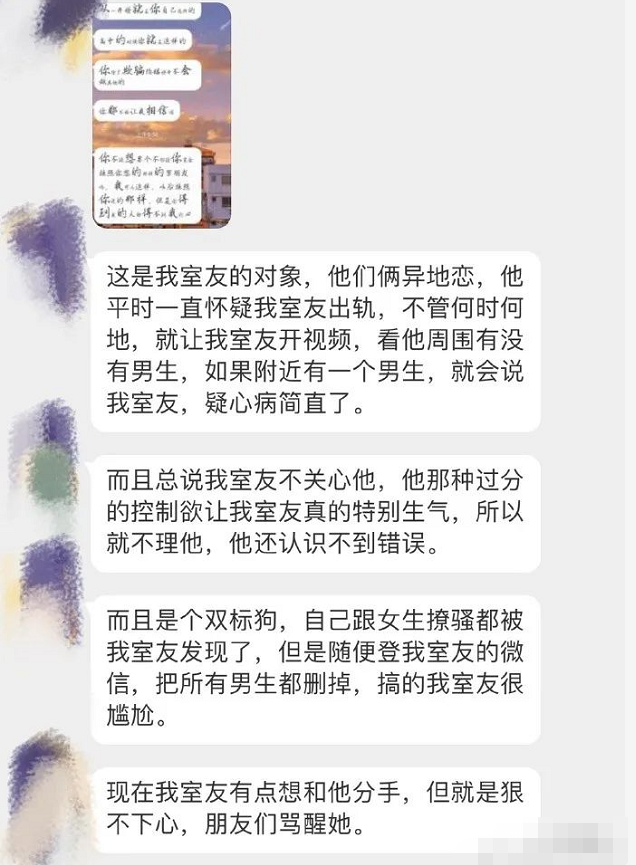636x865 pixels.
Task: Open the shared screenshot image in chat
Action: (162, 115)
